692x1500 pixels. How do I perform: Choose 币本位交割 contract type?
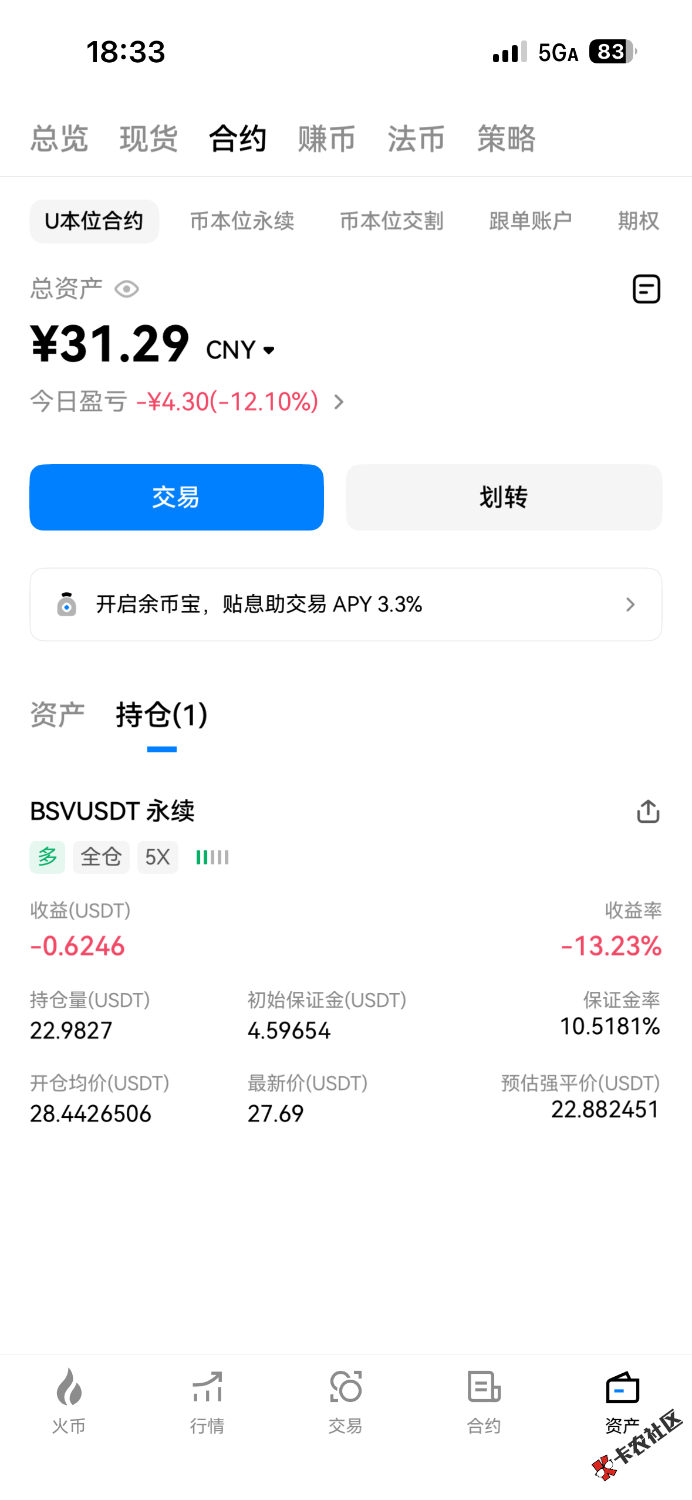point(391,221)
